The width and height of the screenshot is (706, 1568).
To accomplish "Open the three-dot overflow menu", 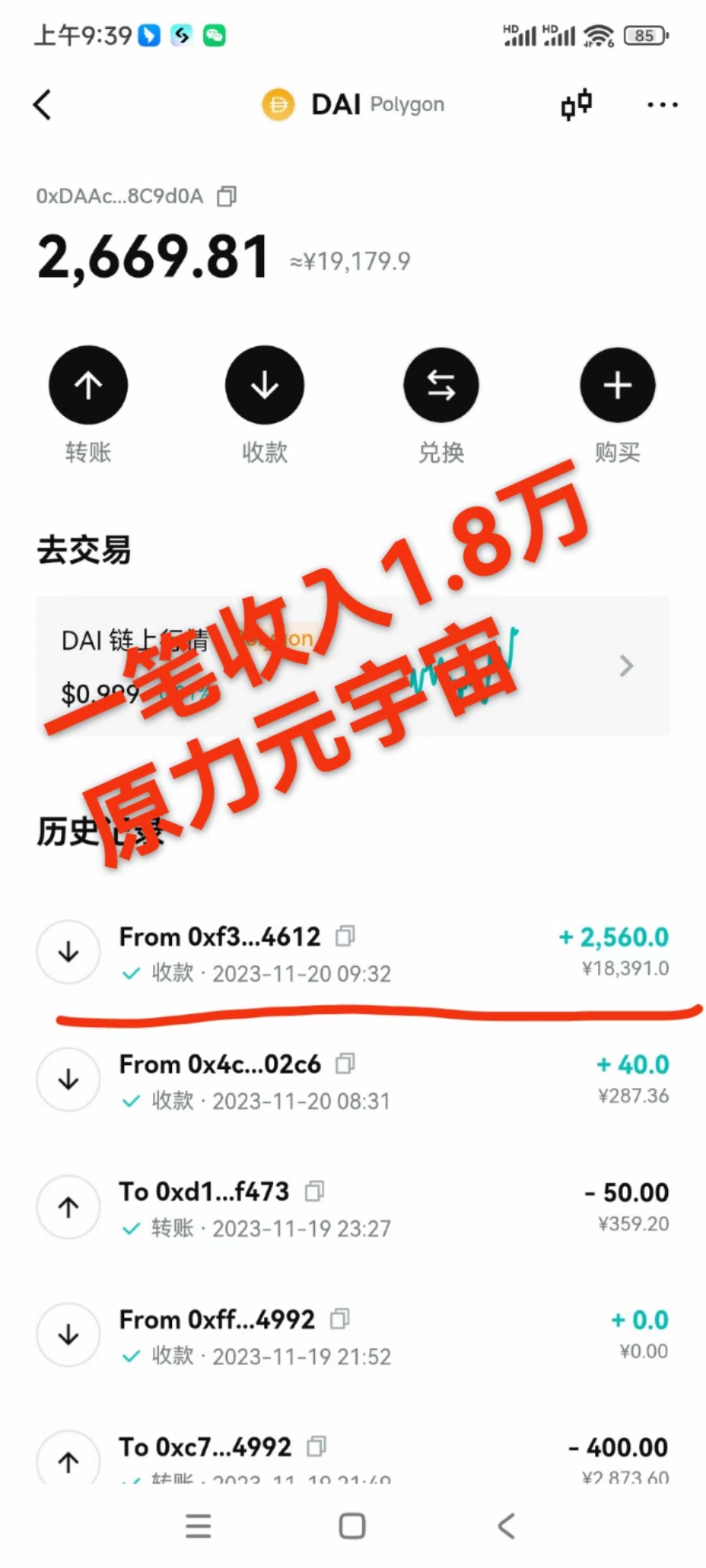I will [662, 105].
